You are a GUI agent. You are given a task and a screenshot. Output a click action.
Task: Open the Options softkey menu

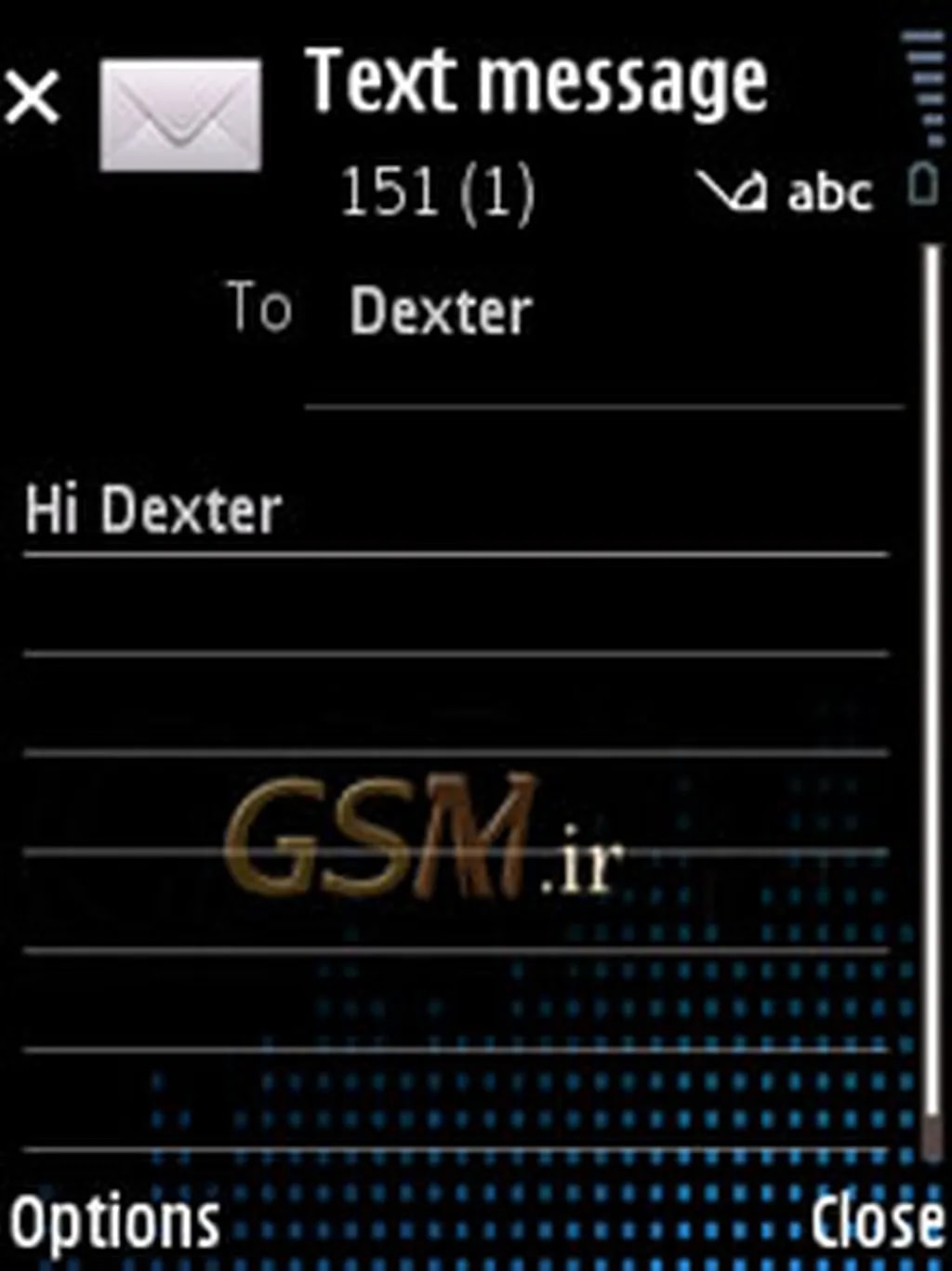[x=113, y=1222]
